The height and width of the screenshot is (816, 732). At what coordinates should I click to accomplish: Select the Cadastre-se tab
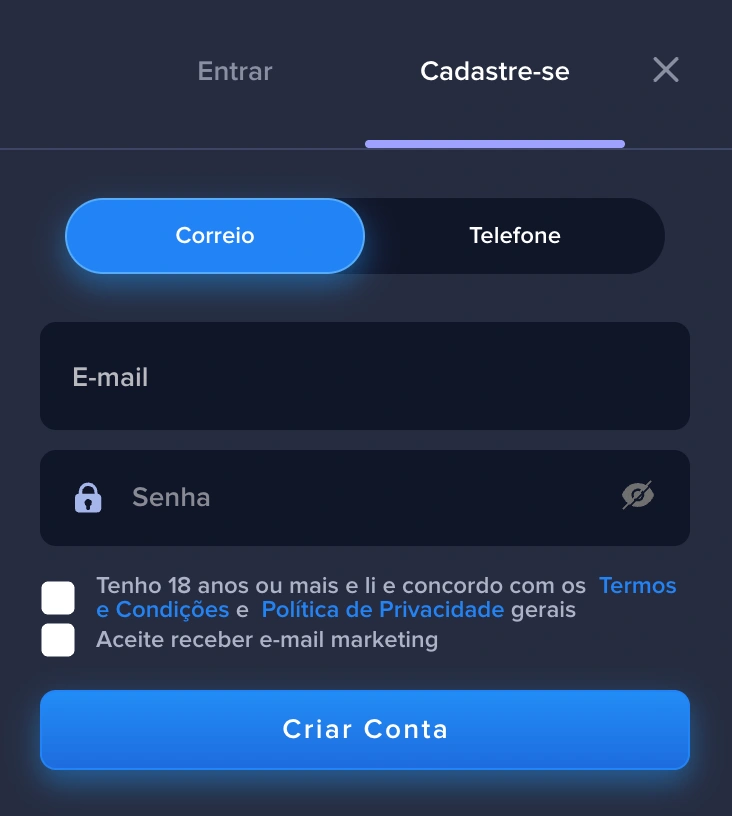(495, 71)
